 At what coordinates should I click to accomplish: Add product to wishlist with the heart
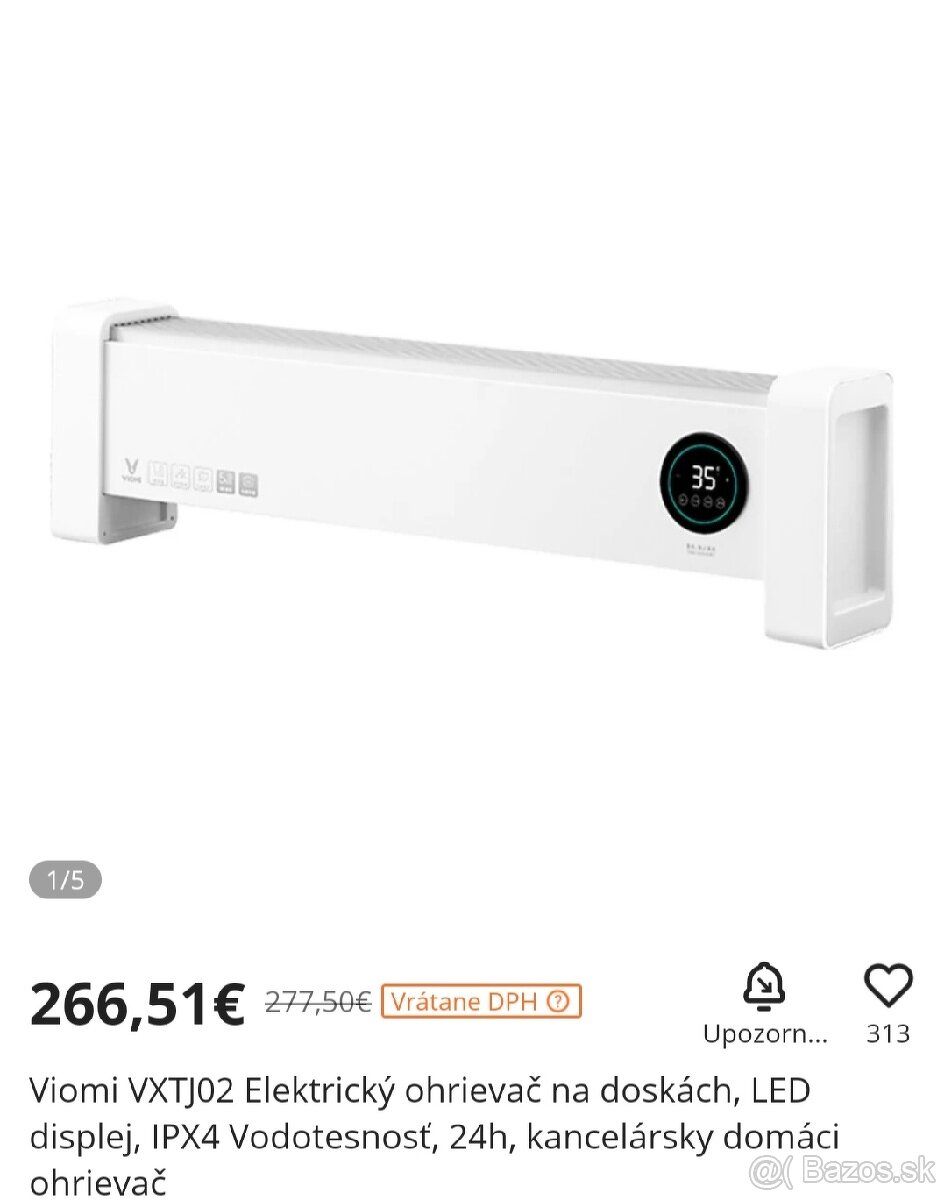(888, 986)
